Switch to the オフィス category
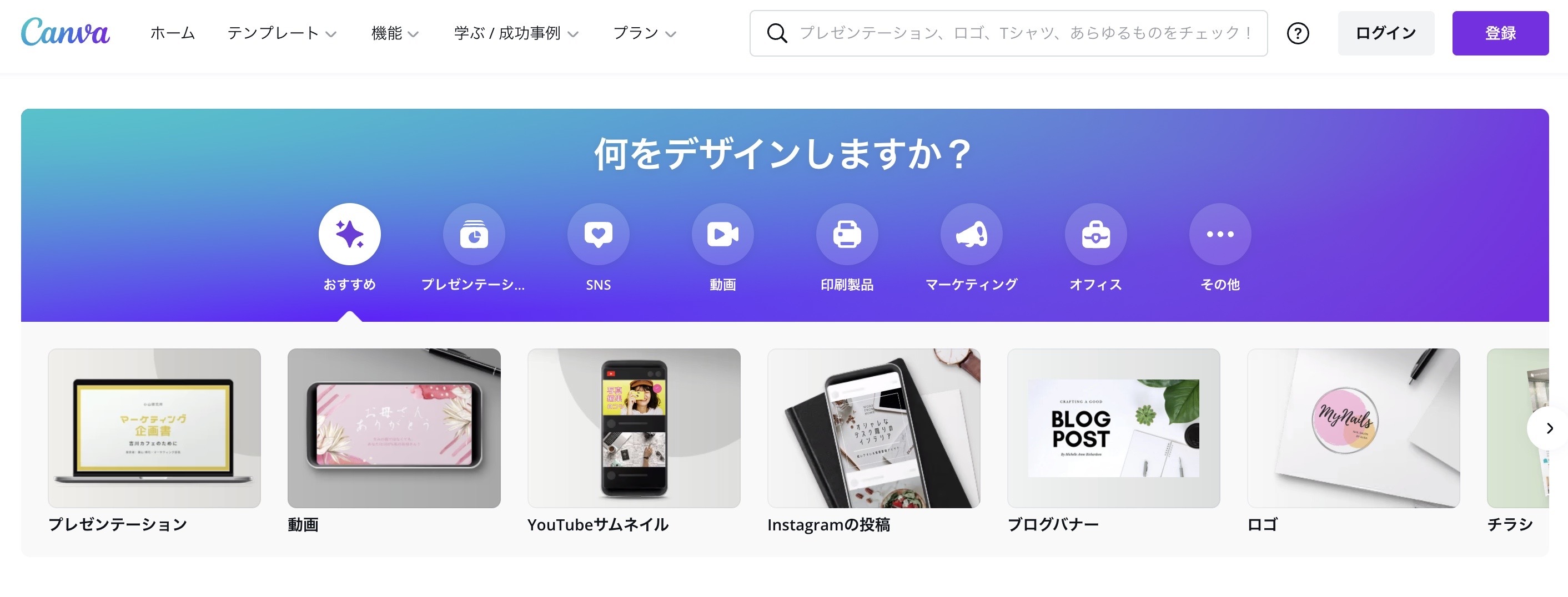The width and height of the screenshot is (1568, 597). tap(1095, 234)
